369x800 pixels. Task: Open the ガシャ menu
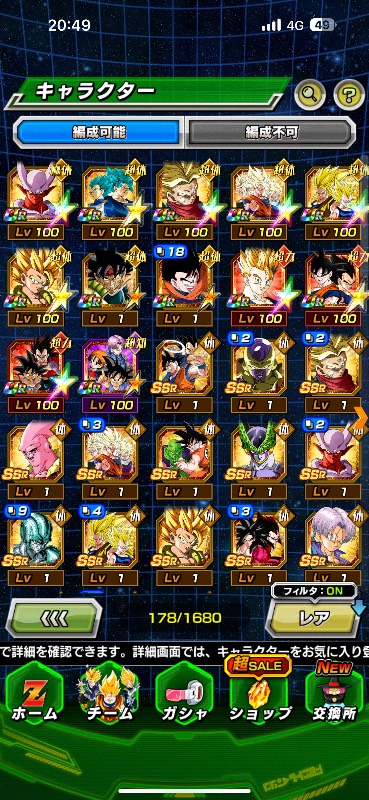(184, 695)
